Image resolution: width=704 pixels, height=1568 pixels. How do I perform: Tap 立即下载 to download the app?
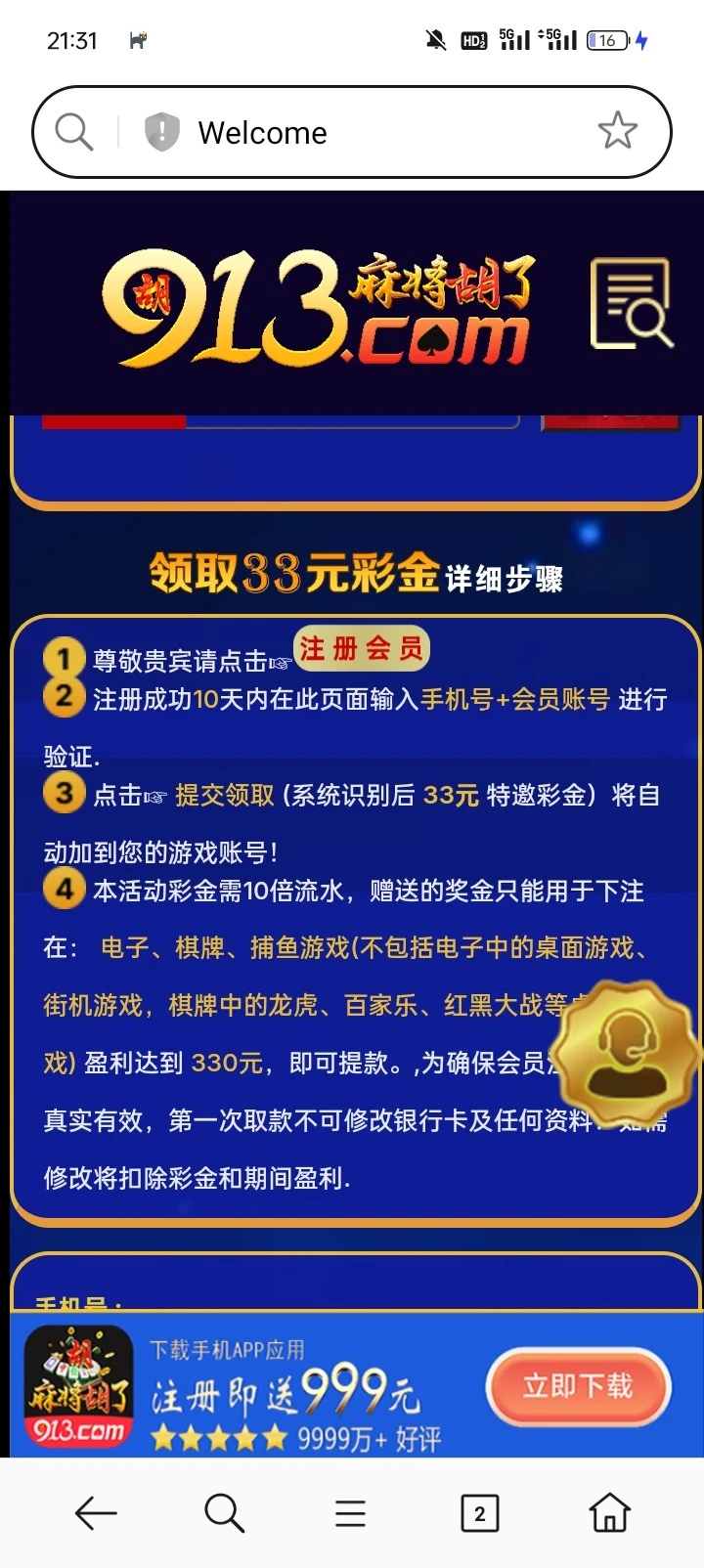tap(577, 1386)
